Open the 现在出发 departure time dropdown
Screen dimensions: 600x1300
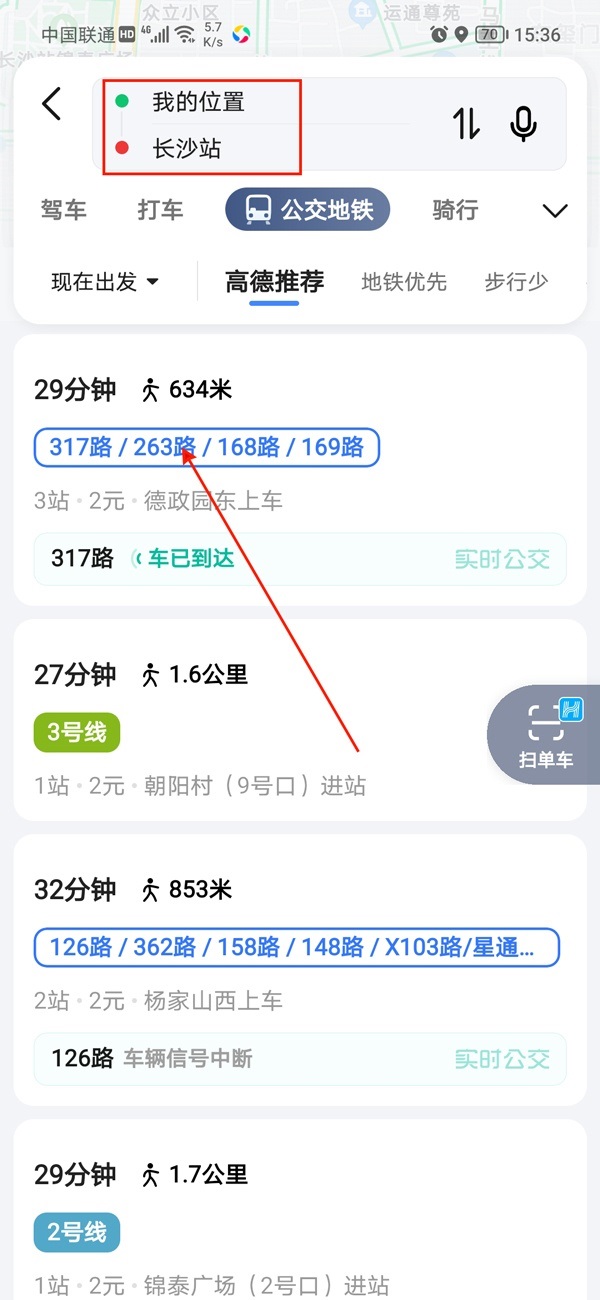click(105, 282)
